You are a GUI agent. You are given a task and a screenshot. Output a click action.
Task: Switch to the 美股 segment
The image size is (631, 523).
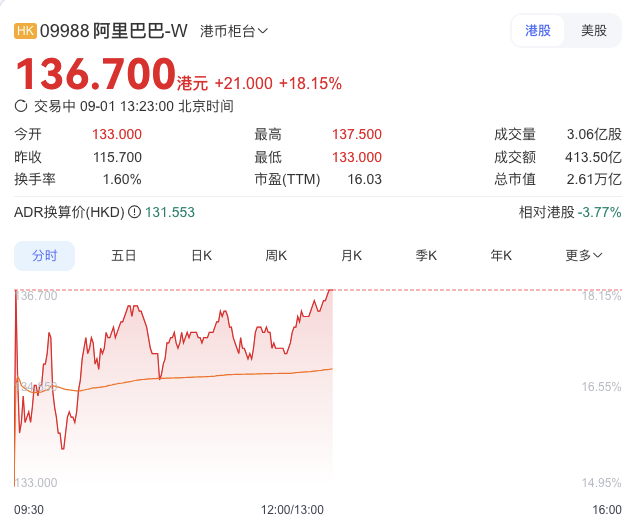pos(594,30)
